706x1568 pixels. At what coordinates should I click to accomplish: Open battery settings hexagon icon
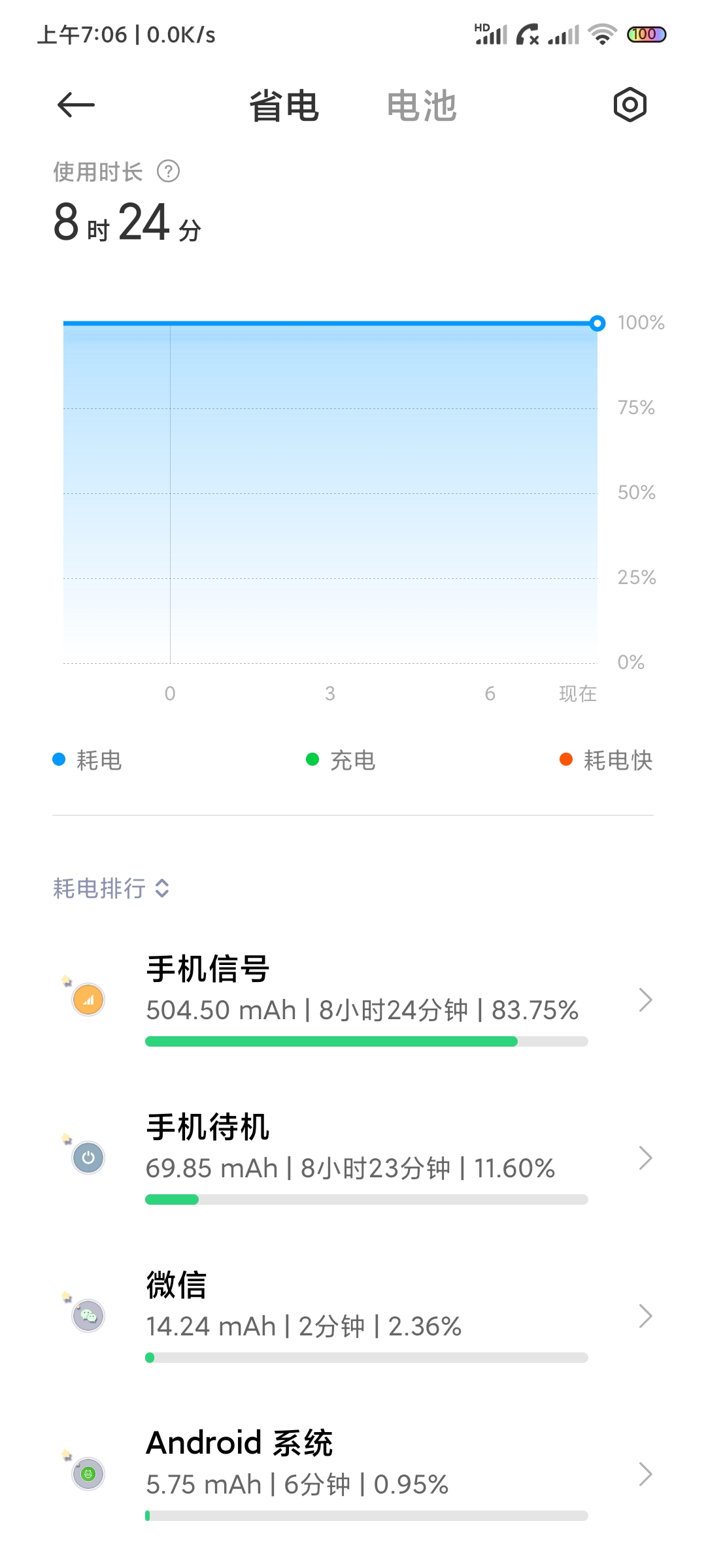(x=630, y=105)
